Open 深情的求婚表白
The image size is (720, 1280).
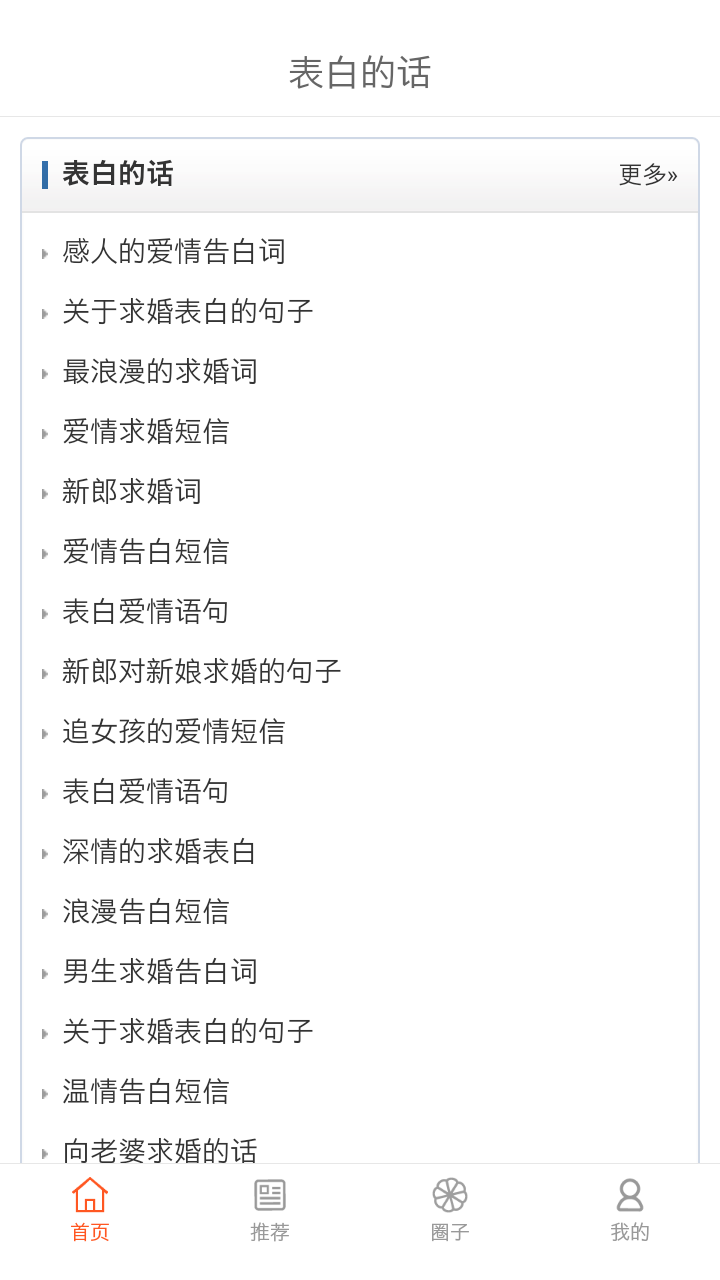click(160, 852)
